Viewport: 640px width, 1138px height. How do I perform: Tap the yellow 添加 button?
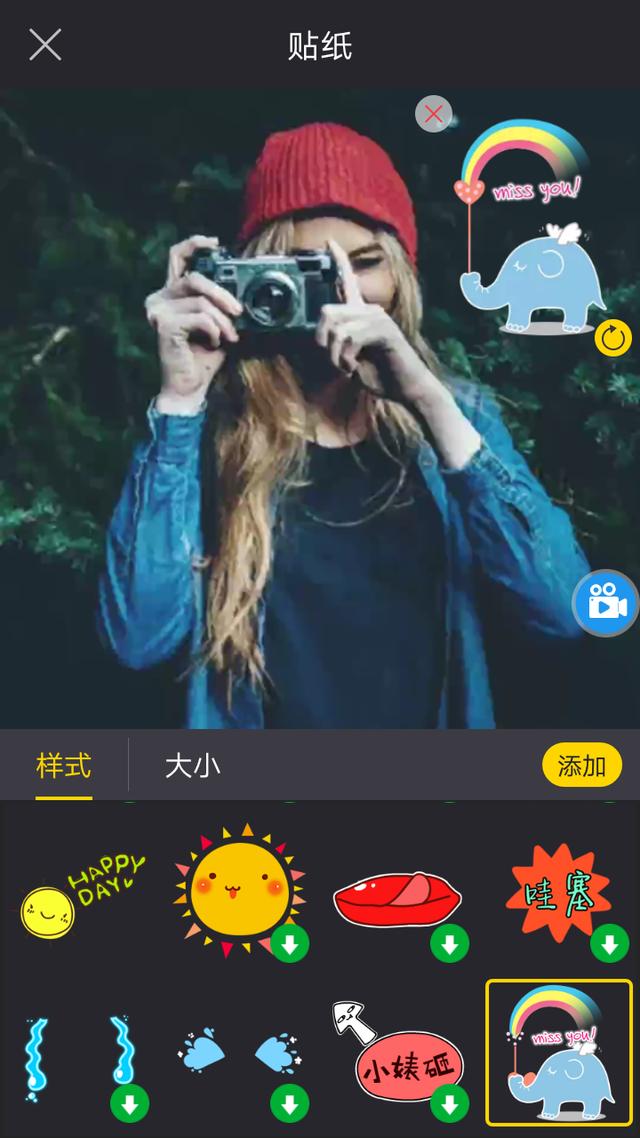pos(581,767)
